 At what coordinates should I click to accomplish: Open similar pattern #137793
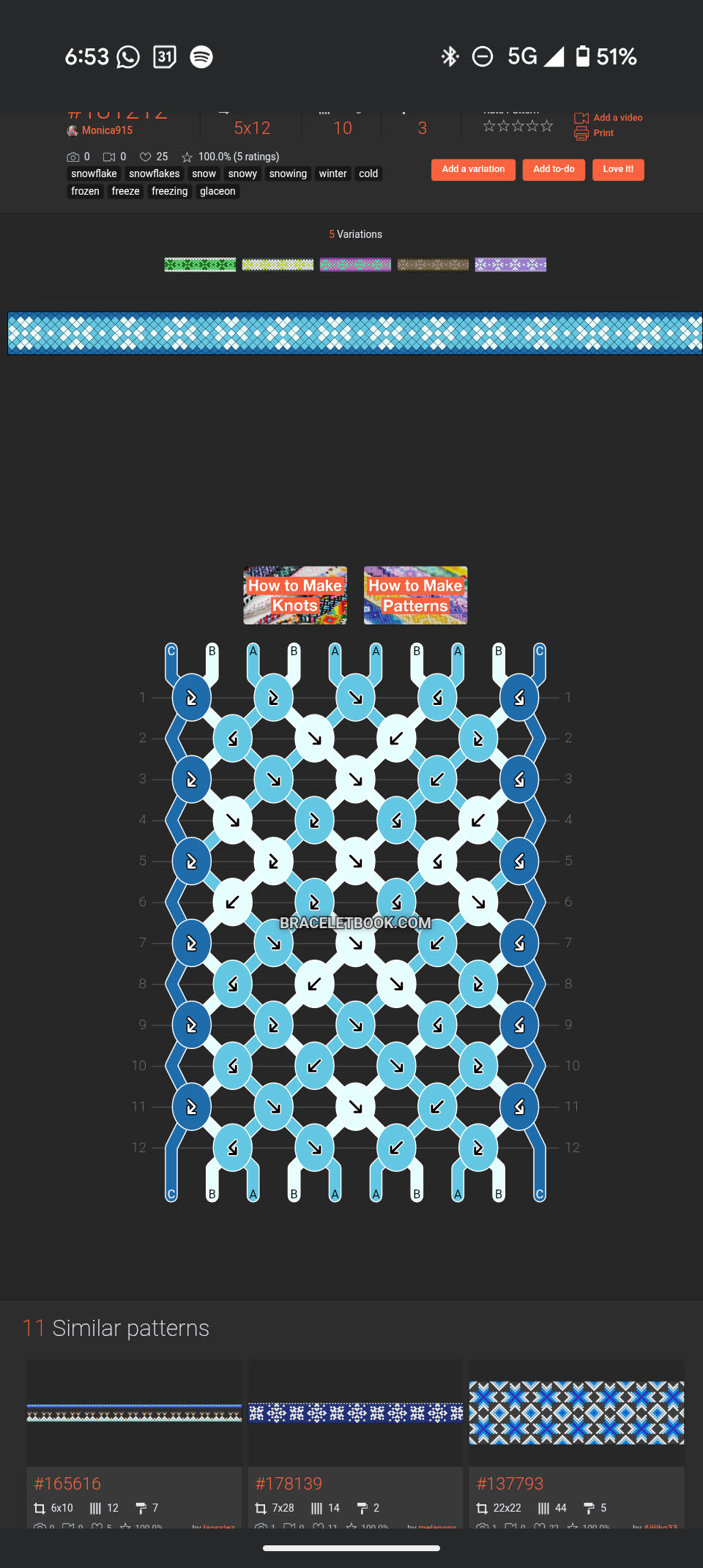[x=510, y=1483]
